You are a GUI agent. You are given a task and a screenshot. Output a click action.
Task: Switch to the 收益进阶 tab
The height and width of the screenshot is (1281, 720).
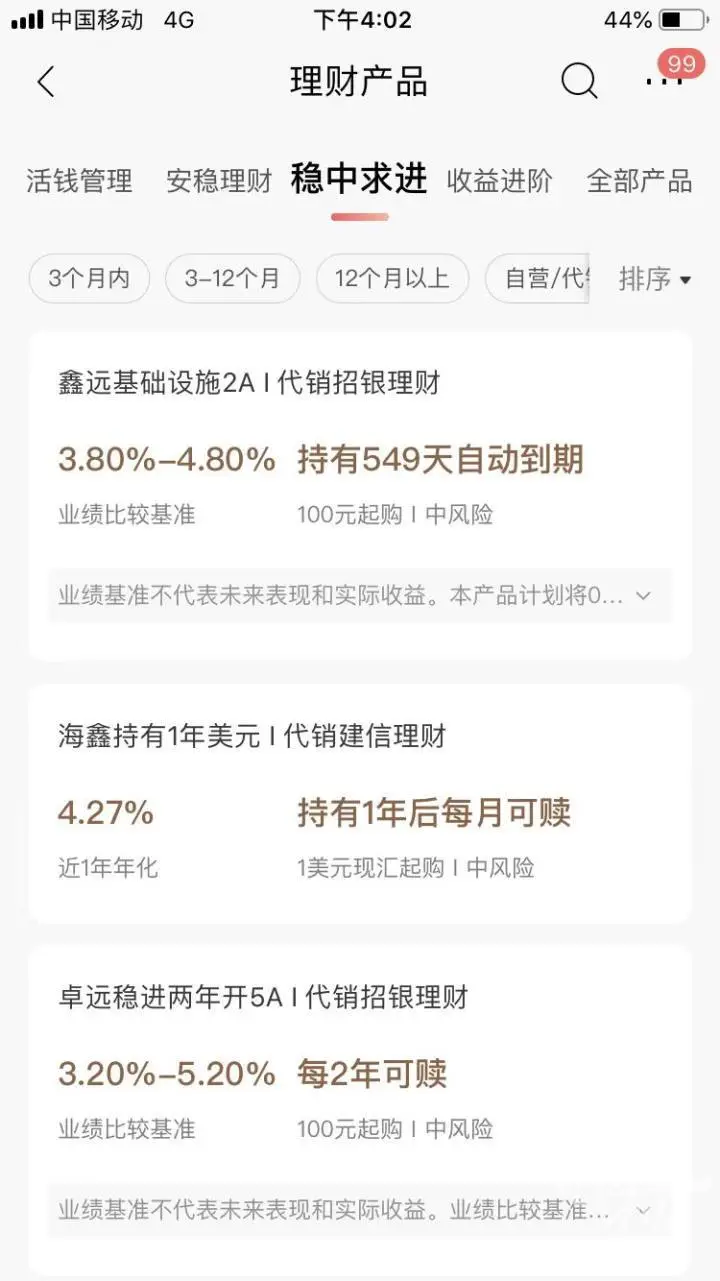tap(499, 181)
